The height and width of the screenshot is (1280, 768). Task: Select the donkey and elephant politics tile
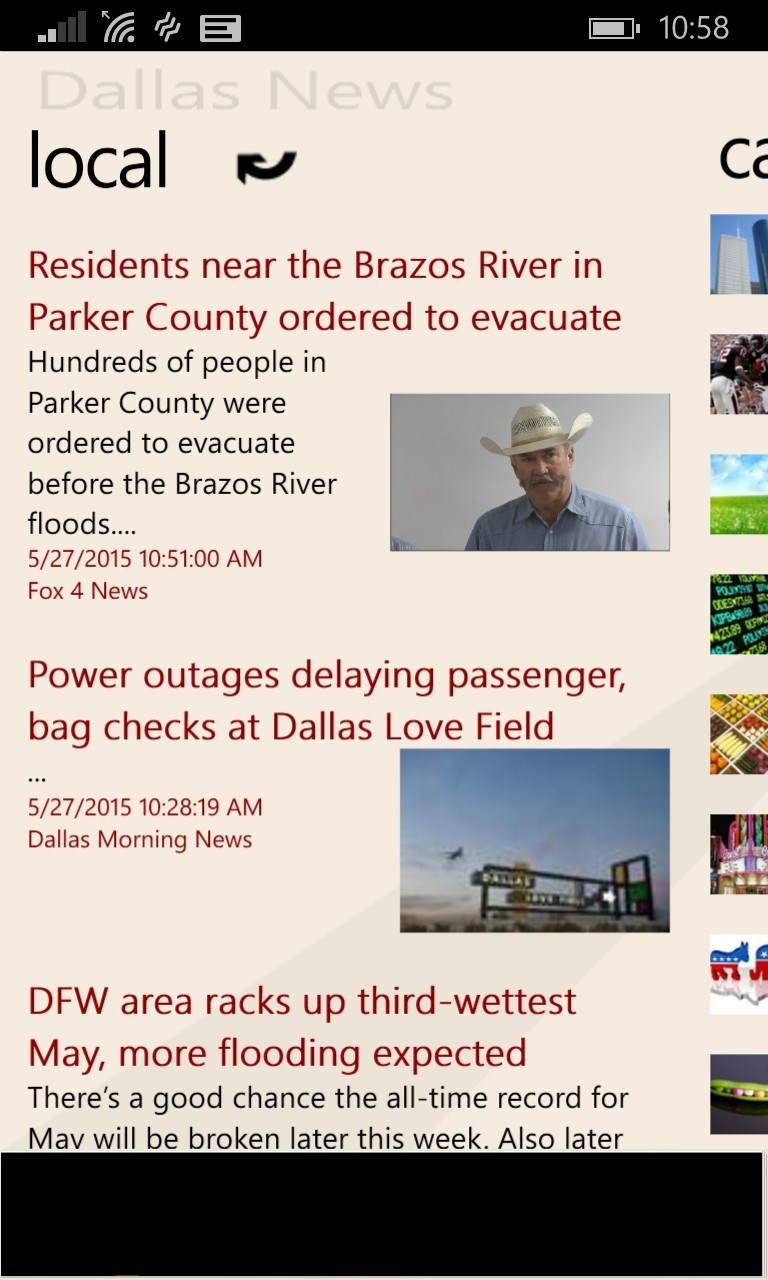tap(739, 974)
